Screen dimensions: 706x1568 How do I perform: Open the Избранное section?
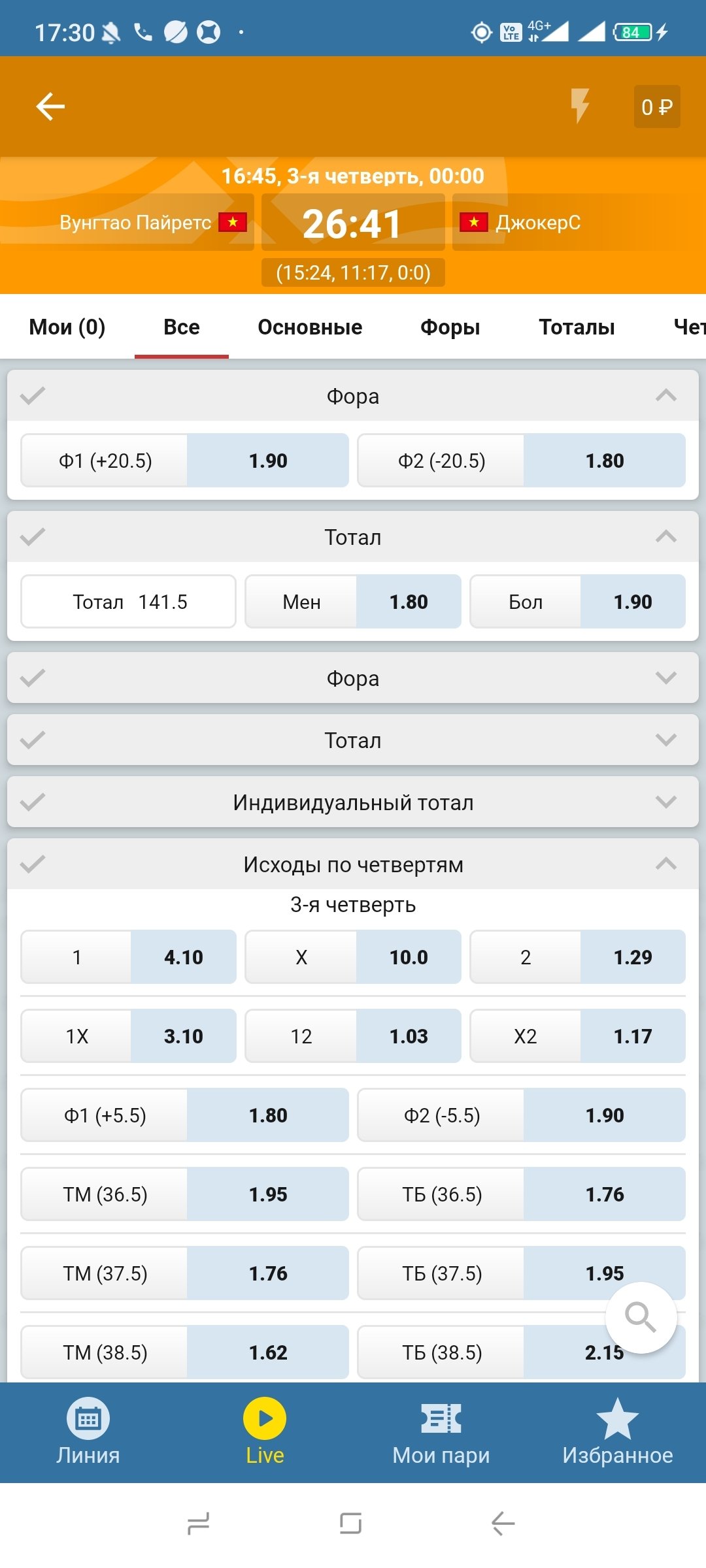(617, 1432)
